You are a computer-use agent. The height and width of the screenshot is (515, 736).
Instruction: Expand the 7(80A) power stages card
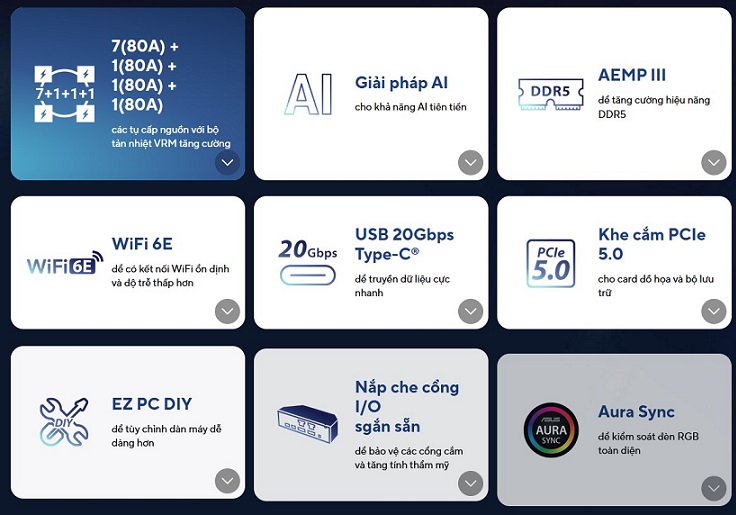coord(227,162)
